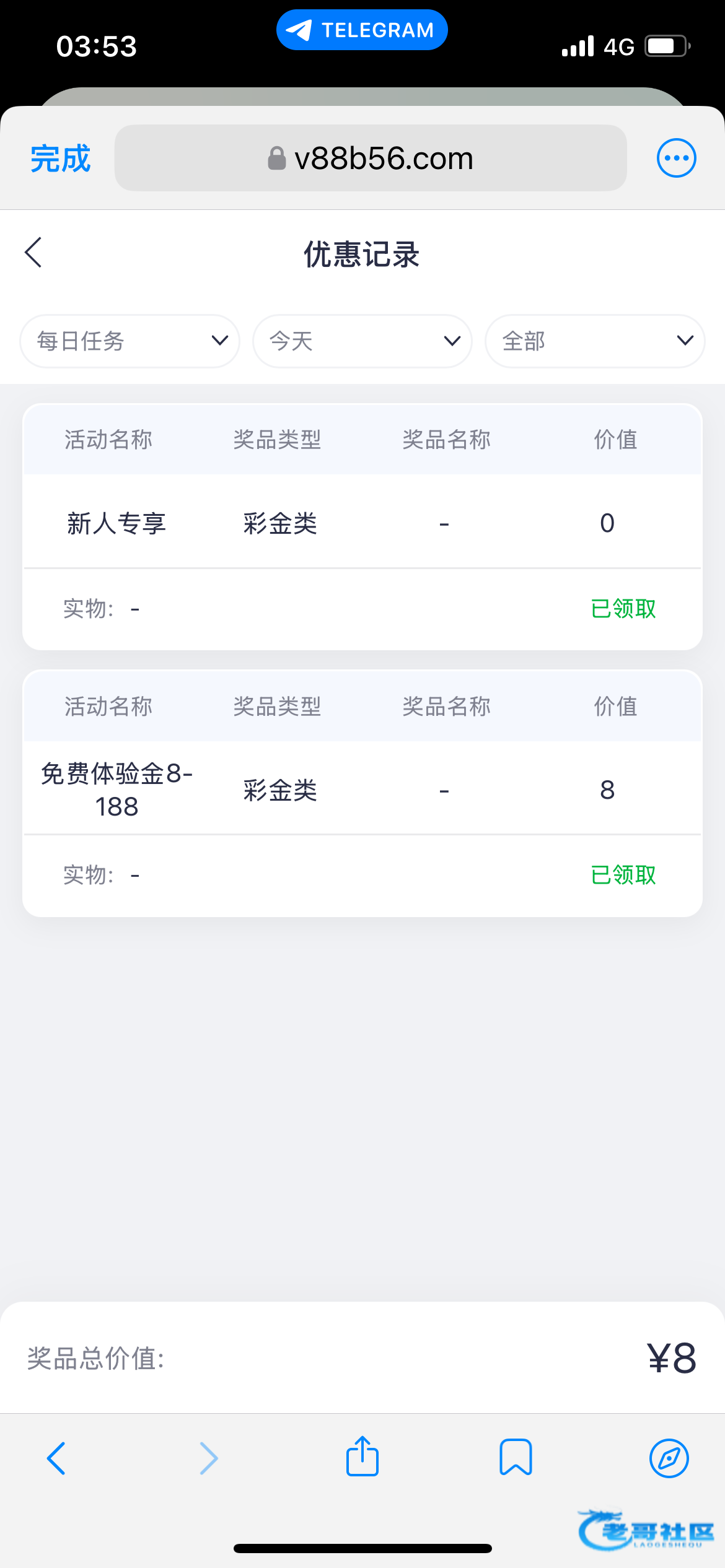Image resolution: width=725 pixels, height=1568 pixels.
Task: Open bookmarks in browser toolbar
Action: click(x=516, y=1457)
